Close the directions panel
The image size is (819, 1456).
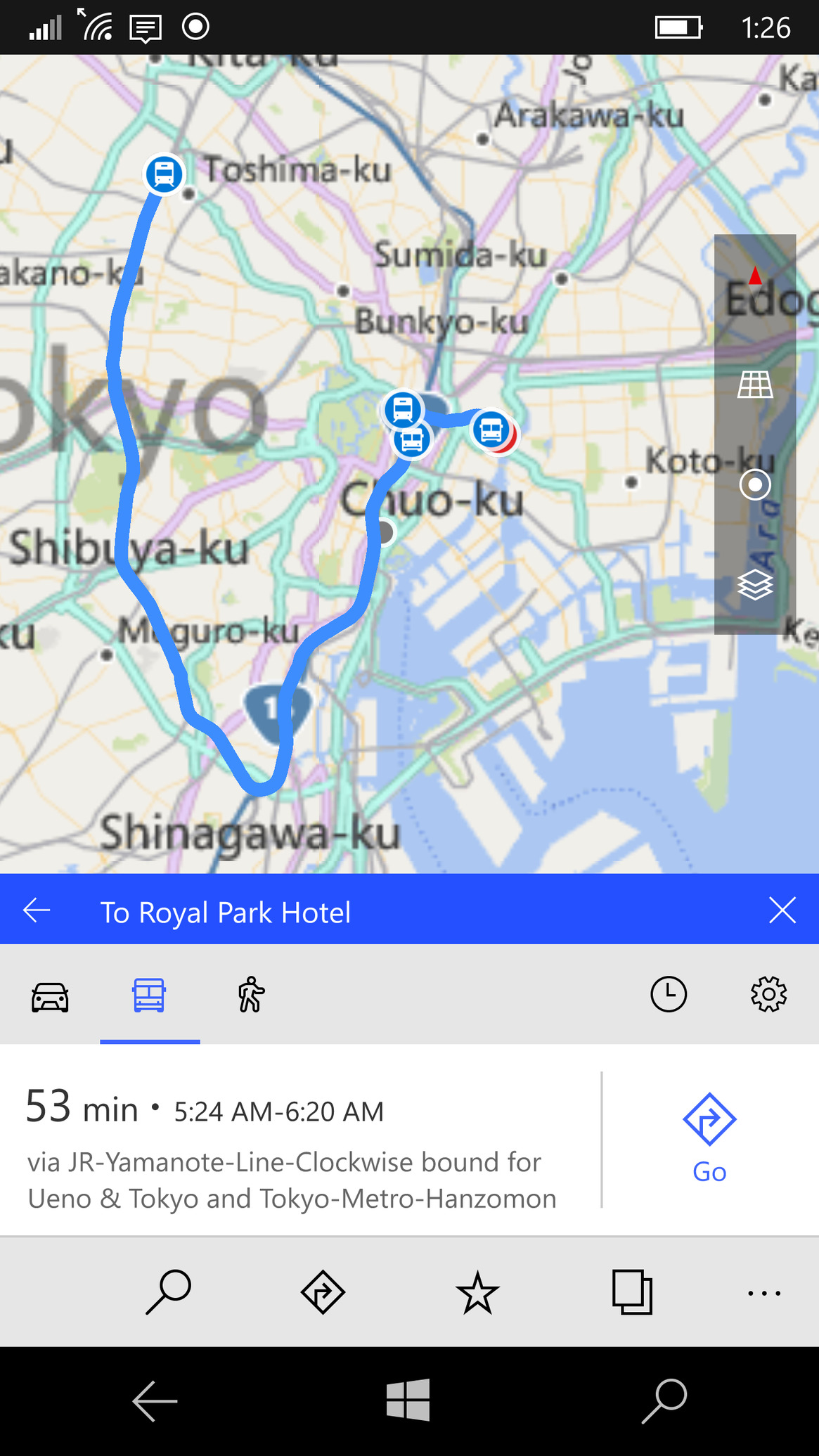(782, 910)
